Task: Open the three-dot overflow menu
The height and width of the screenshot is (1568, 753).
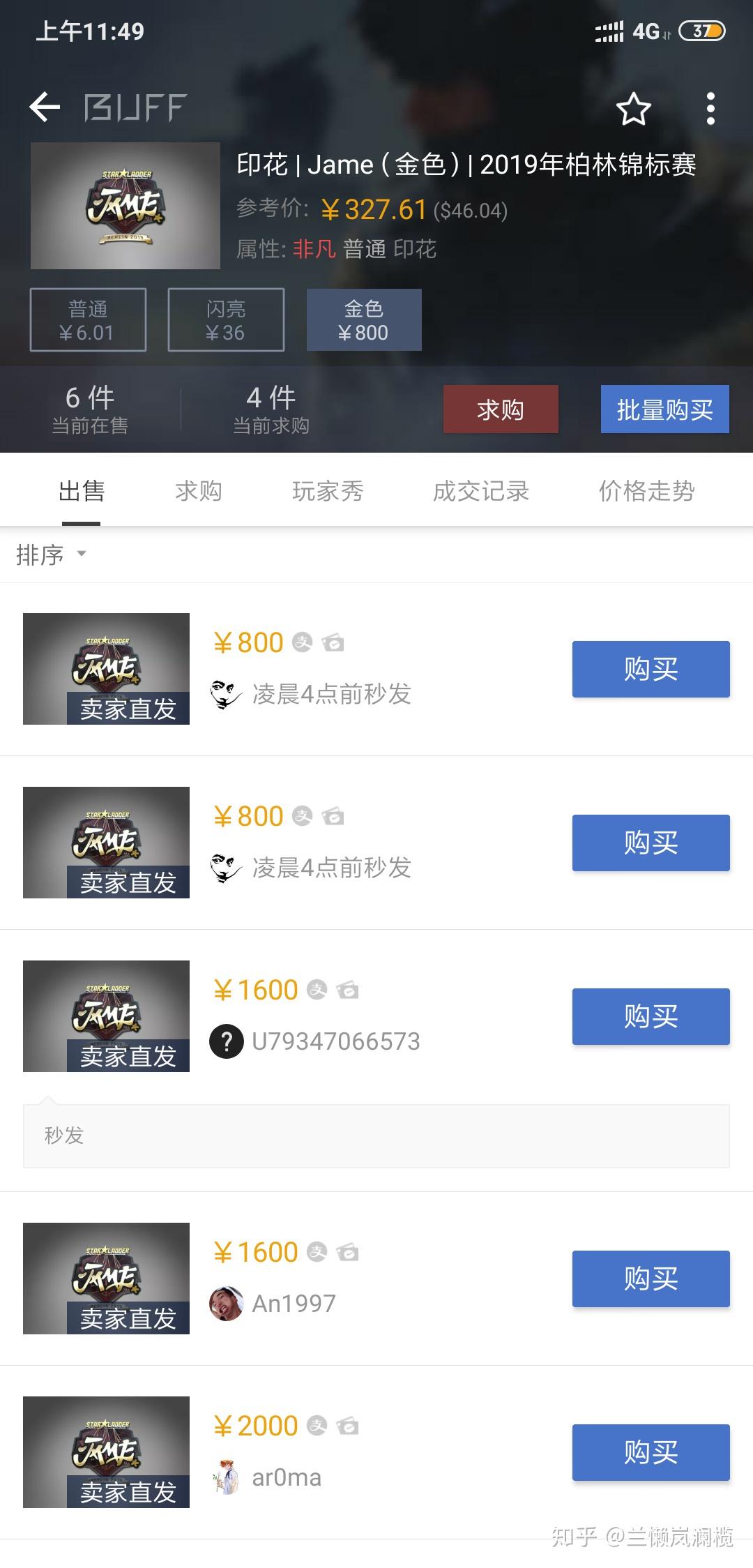Action: (710, 109)
